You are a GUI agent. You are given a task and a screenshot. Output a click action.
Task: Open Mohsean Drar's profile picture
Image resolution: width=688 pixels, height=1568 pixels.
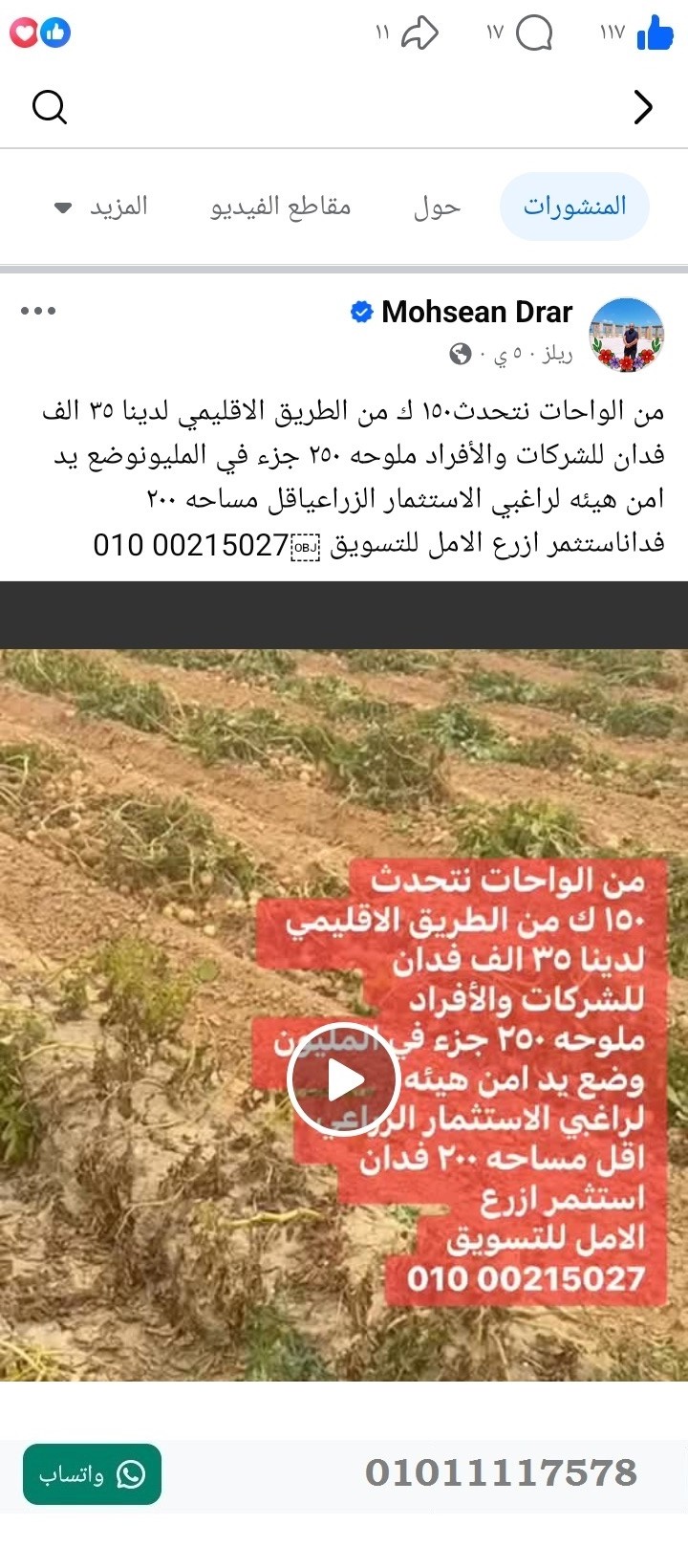tap(627, 335)
